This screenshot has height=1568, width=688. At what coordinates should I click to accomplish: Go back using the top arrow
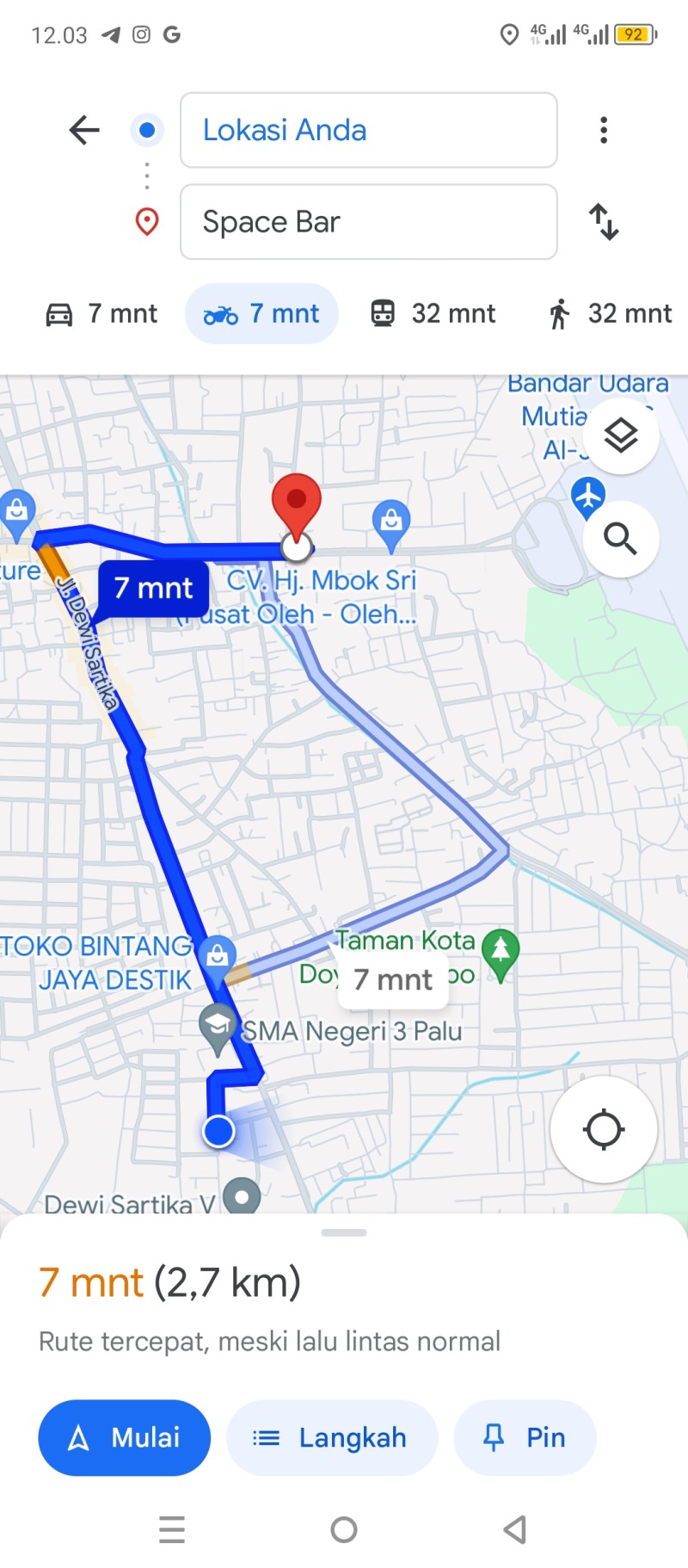84,130
